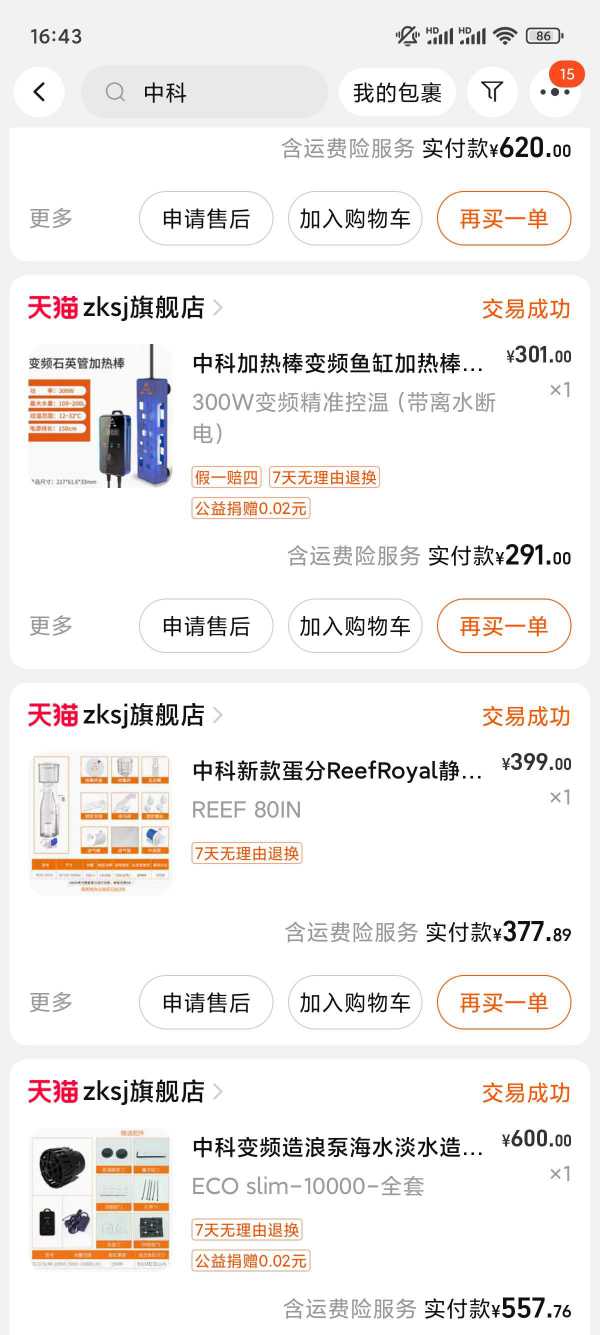The width and height of the screenshot is (600, 1335).
Task: Add the ReefRoyal 蛋分 to cart
Action: [355, 1002]
